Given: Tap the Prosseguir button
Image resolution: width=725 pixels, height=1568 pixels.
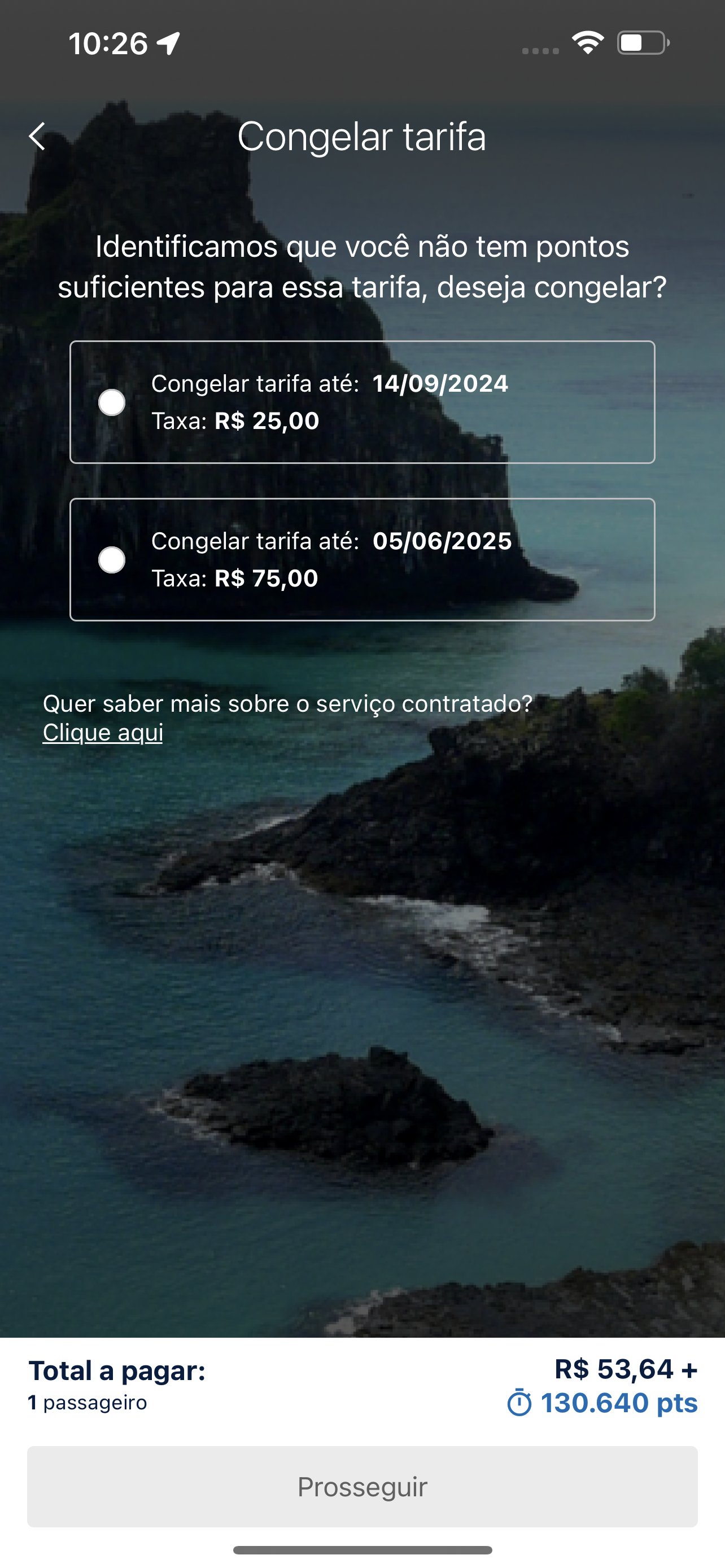Looking at the screenshot, I should point(362,1486).
